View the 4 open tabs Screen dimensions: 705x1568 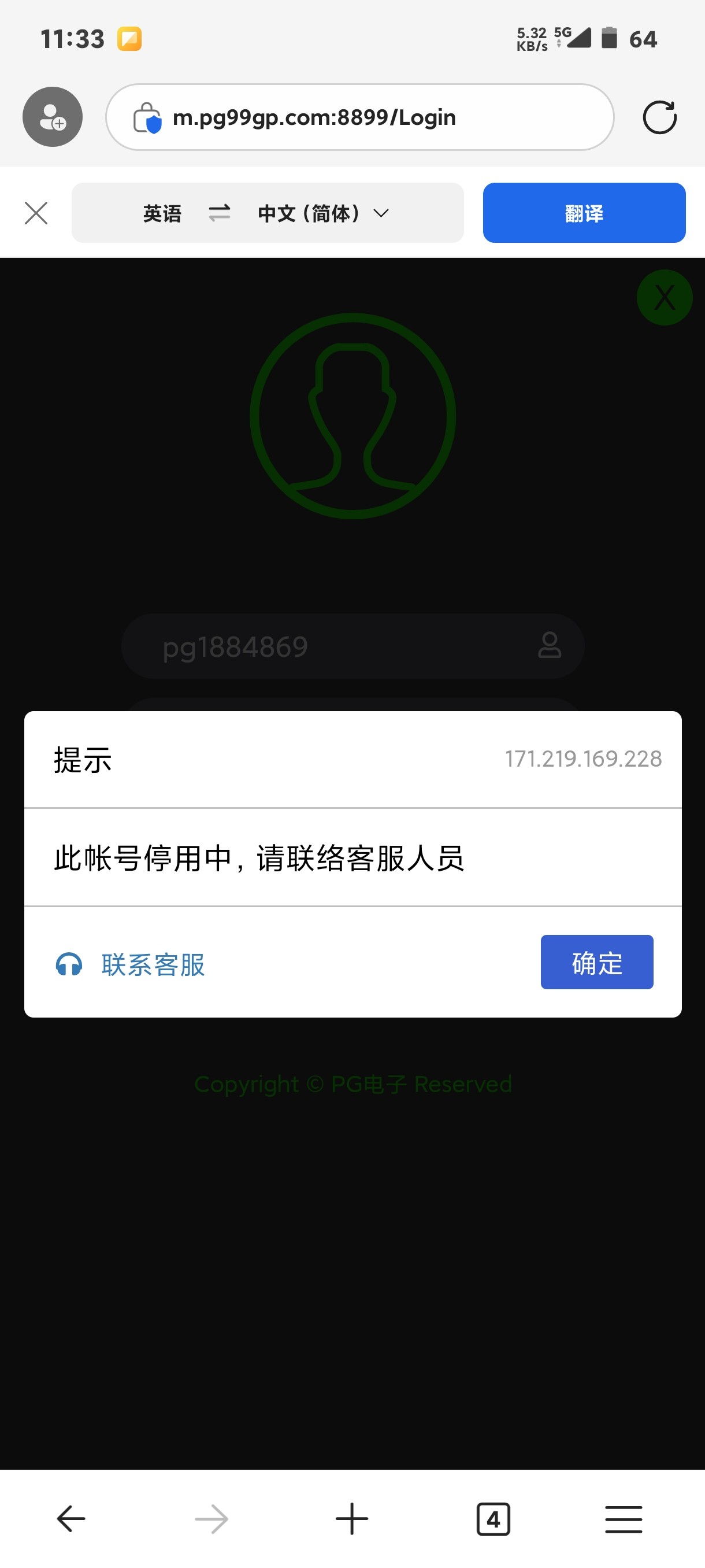(x=493, y=1519)
